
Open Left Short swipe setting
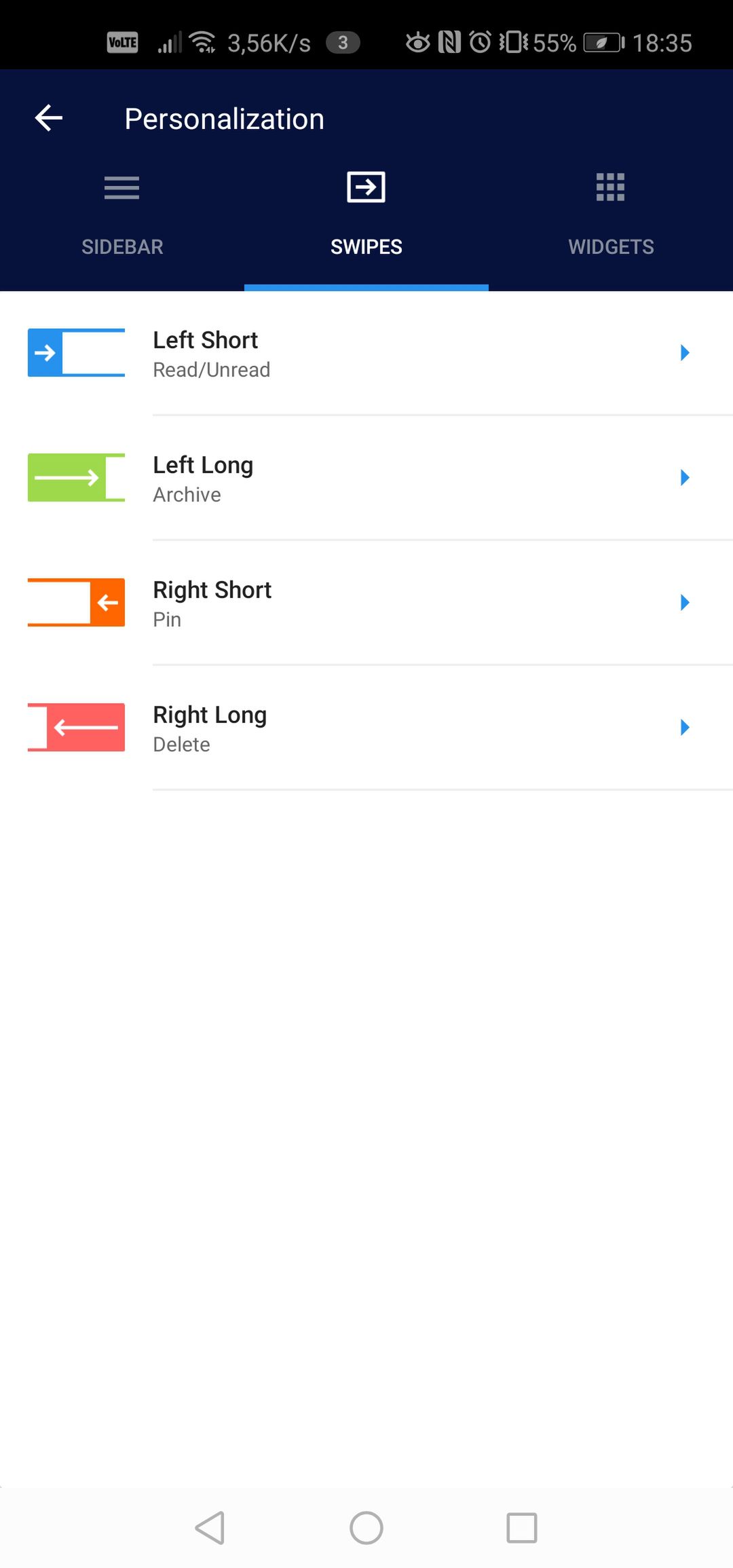pos(366,353)
